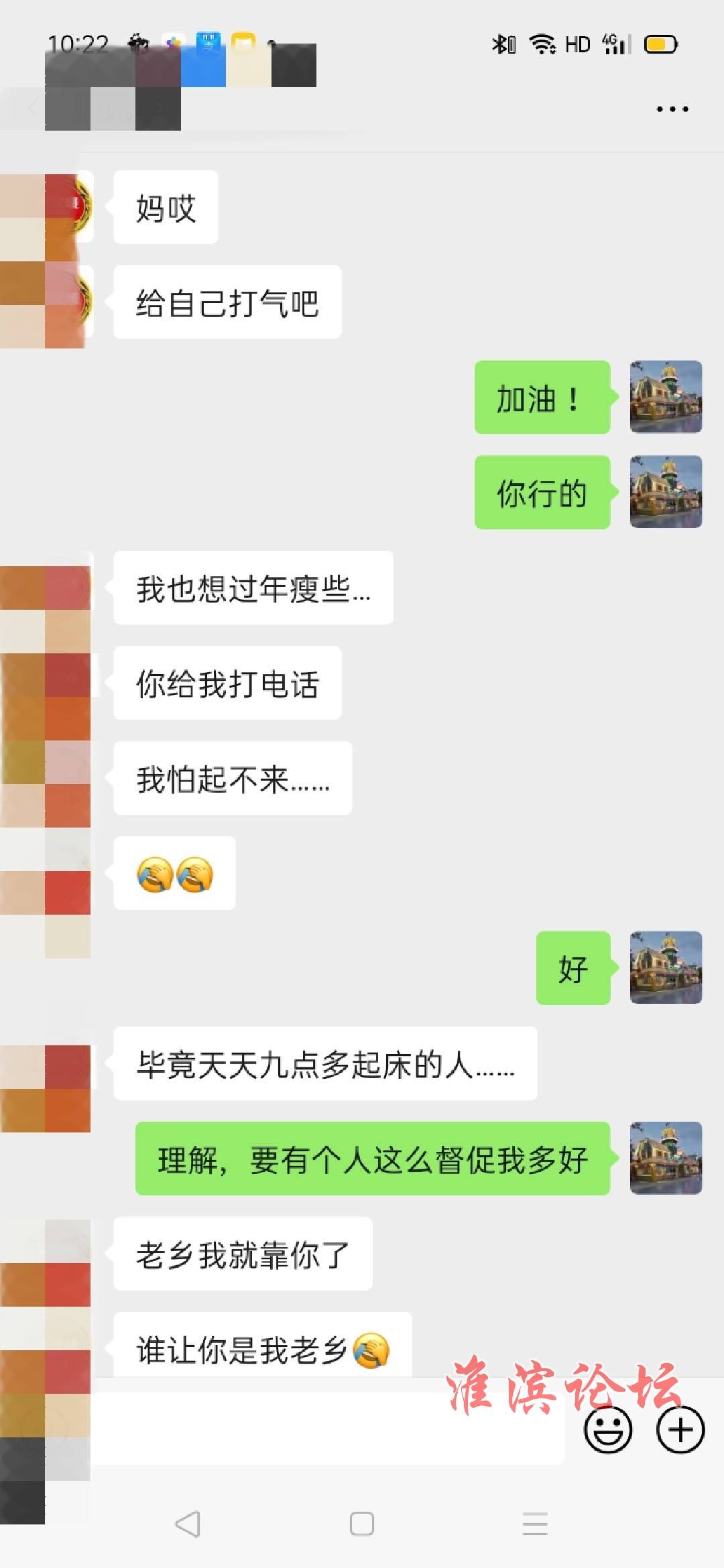Open the chat's three-dot overflow menu
The image size is (724, 1568).
(672, 109)
